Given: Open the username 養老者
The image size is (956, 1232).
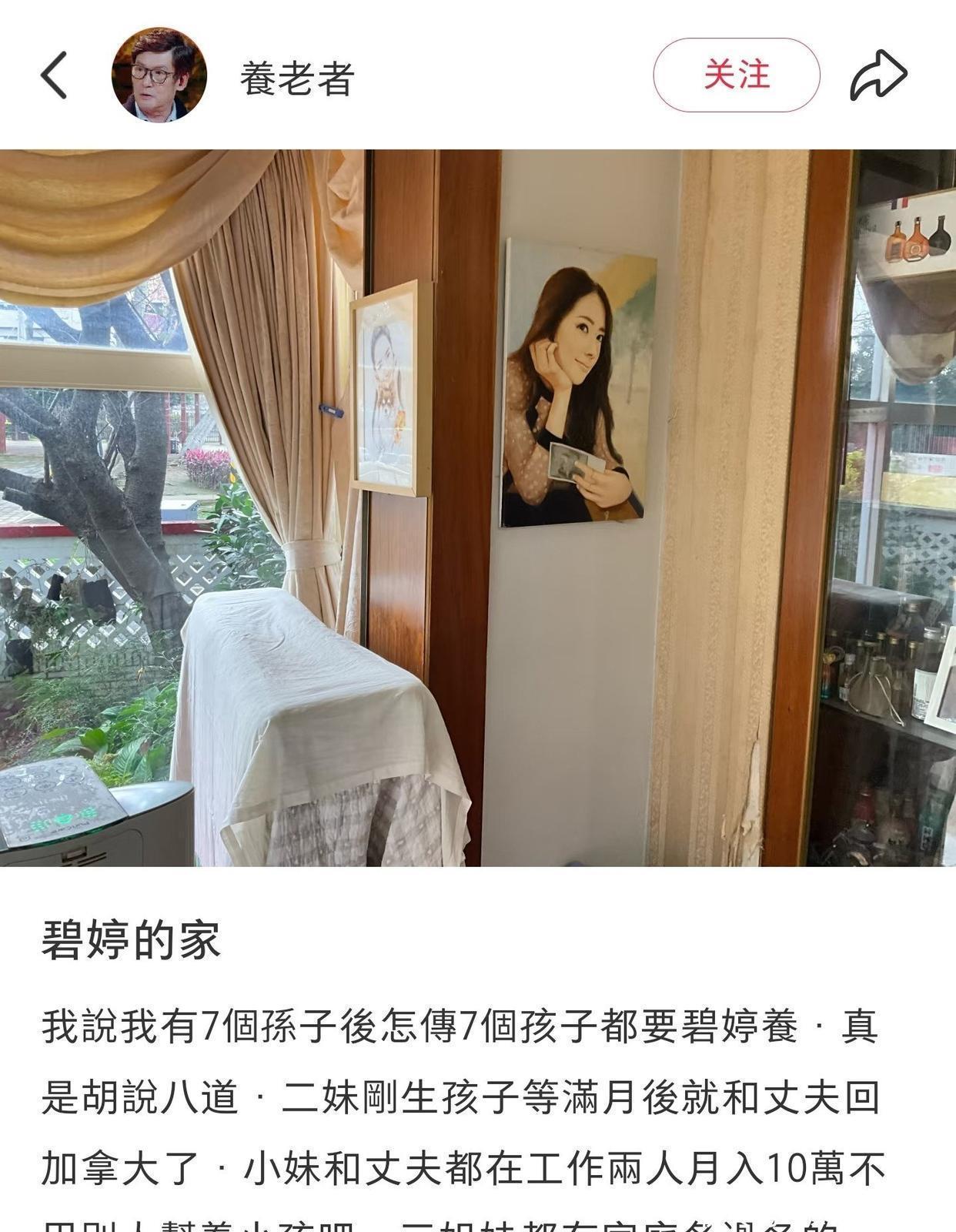Looking at the screenshot, I should click(296, 78).
